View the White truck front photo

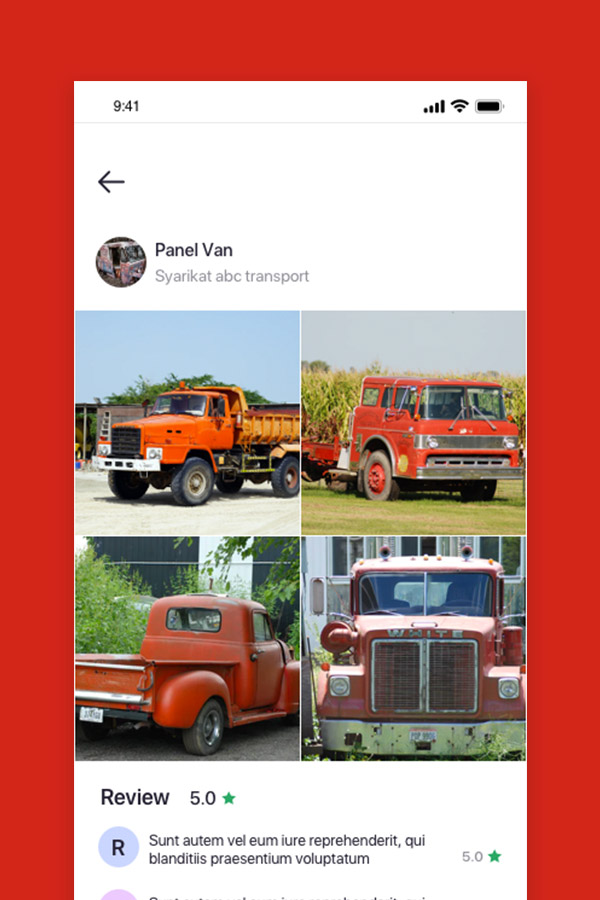[413, 648]
